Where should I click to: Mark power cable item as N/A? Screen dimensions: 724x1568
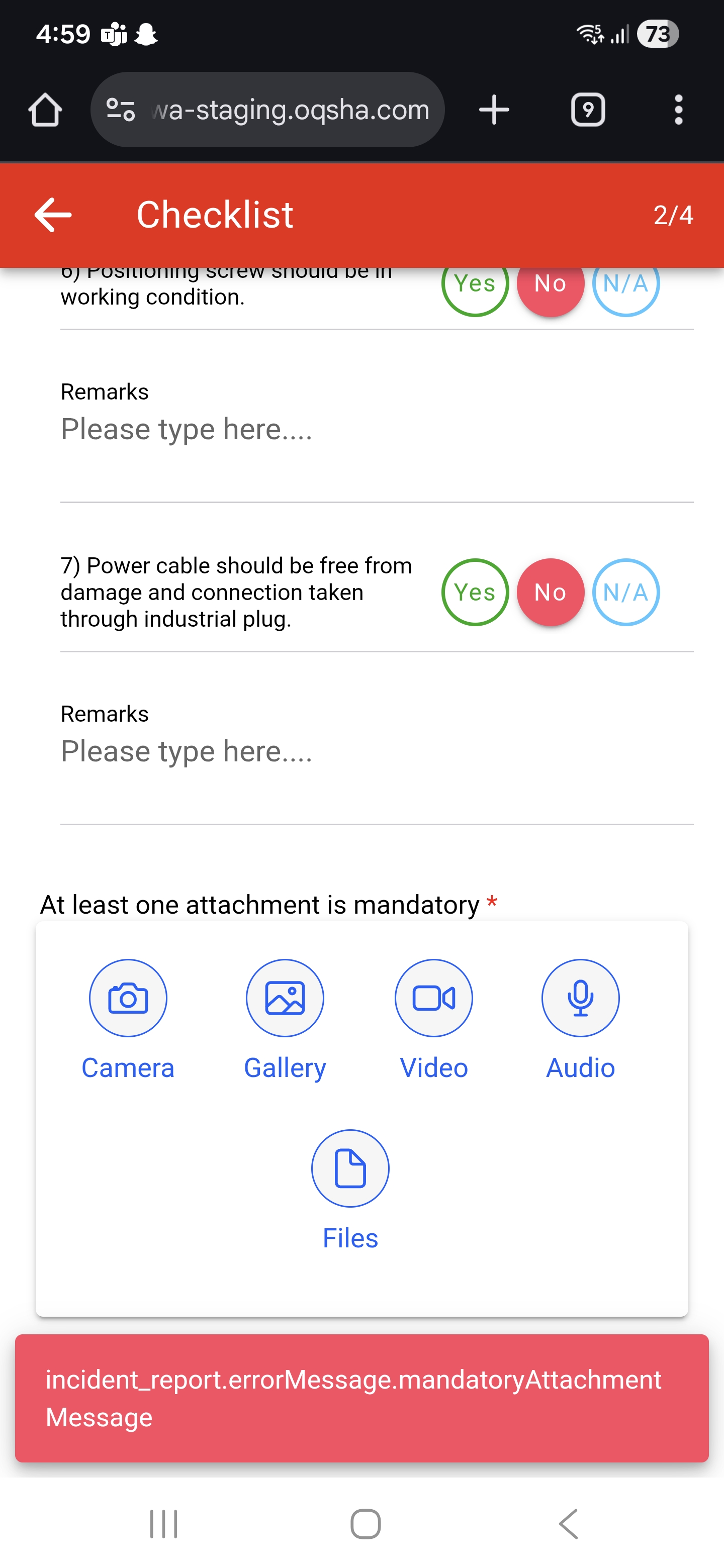(625, 592)
